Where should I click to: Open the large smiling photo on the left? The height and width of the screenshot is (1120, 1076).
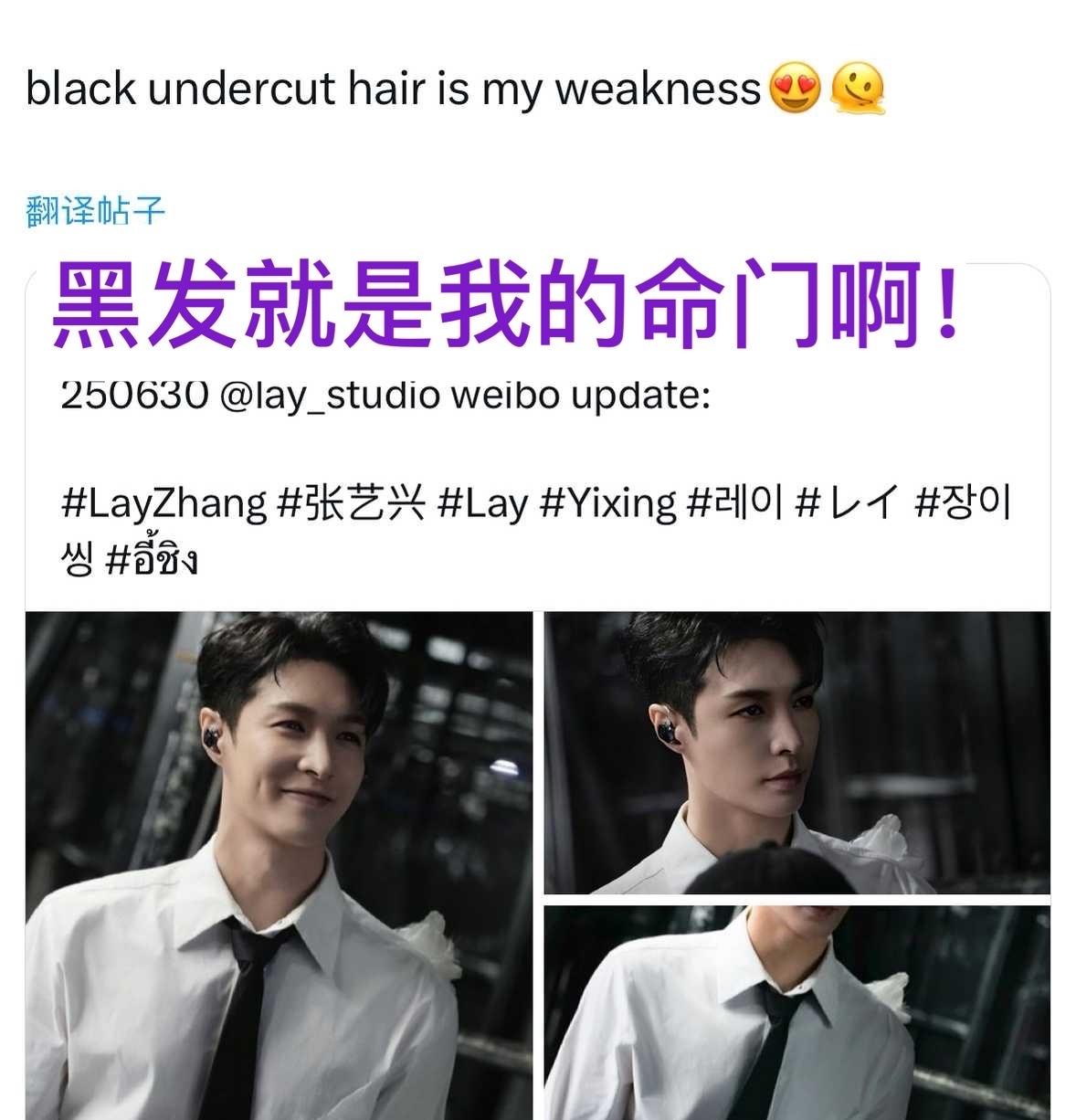click(278, 865)
